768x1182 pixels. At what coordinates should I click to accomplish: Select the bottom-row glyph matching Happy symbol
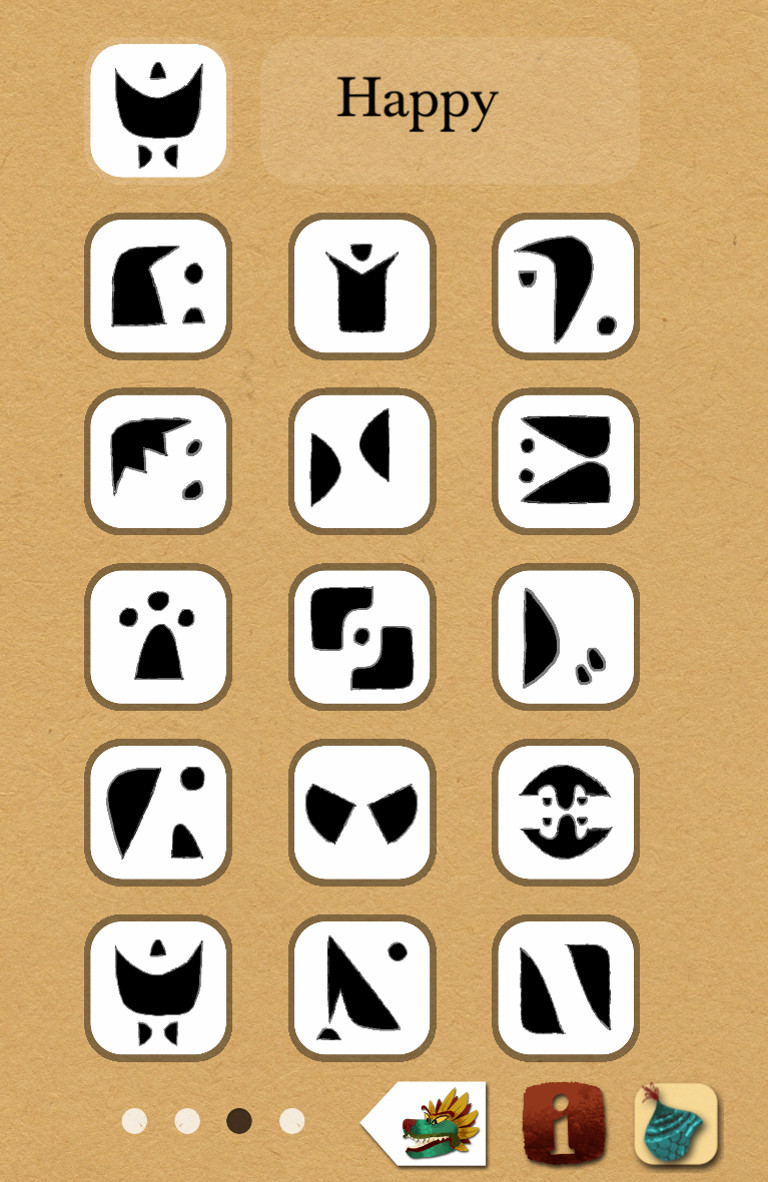coord(158,988)
